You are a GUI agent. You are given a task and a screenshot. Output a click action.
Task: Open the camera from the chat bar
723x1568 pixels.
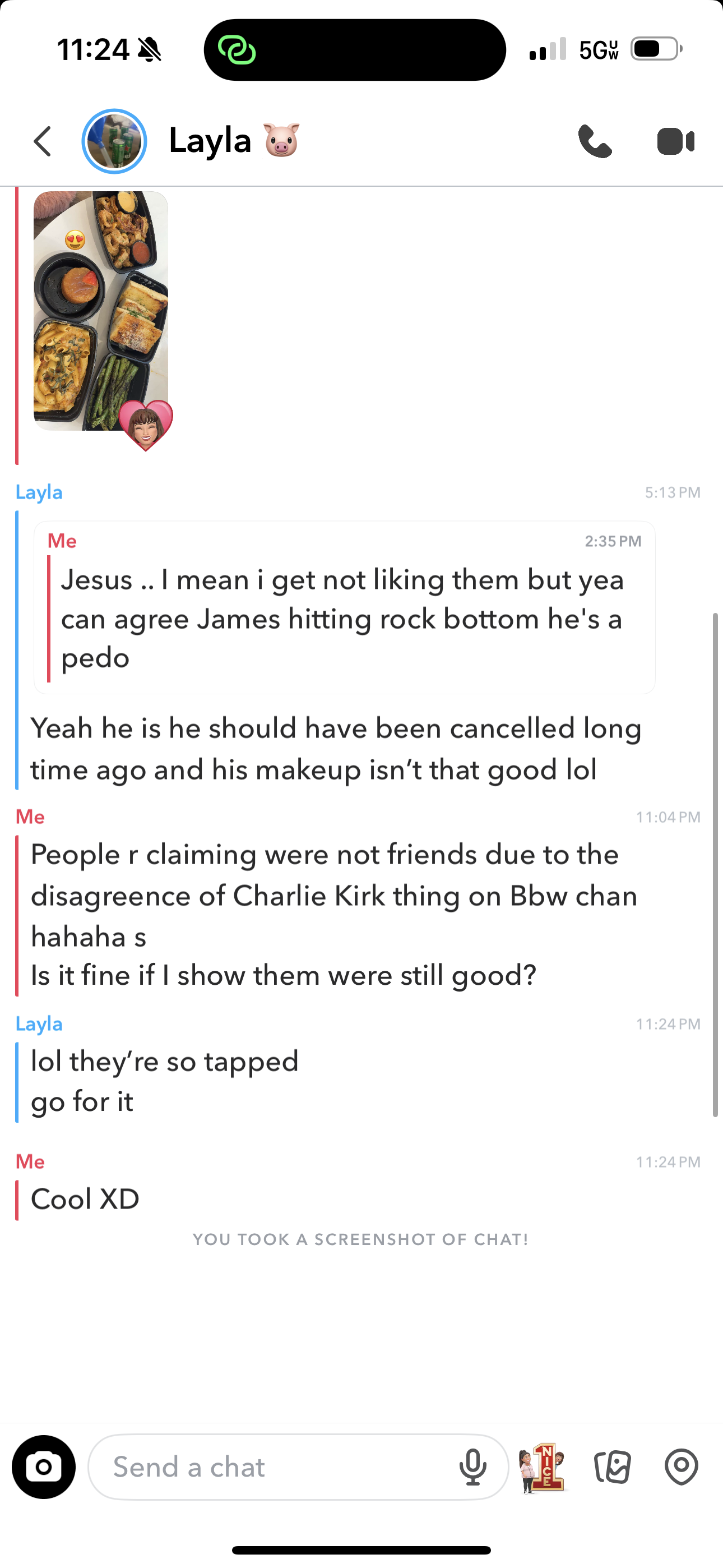(44, 1467)
